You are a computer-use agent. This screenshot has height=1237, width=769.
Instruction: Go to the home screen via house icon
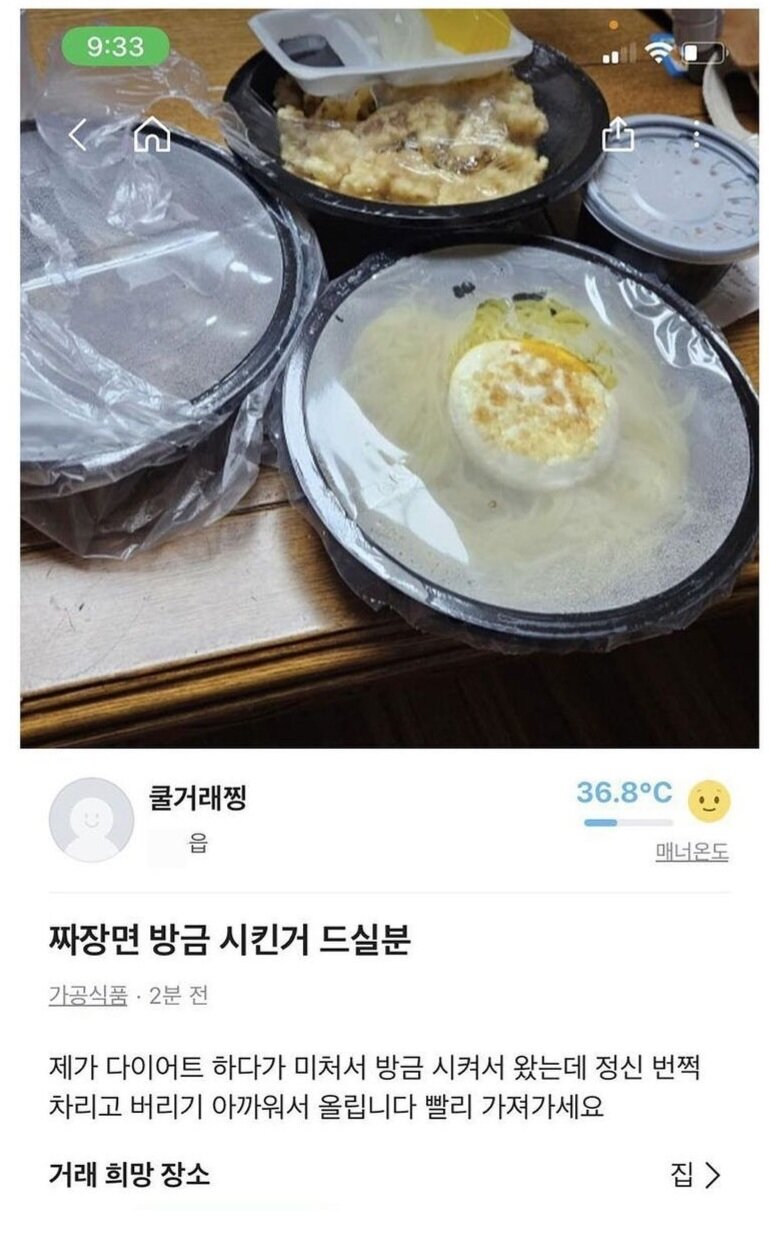[152, 135]
